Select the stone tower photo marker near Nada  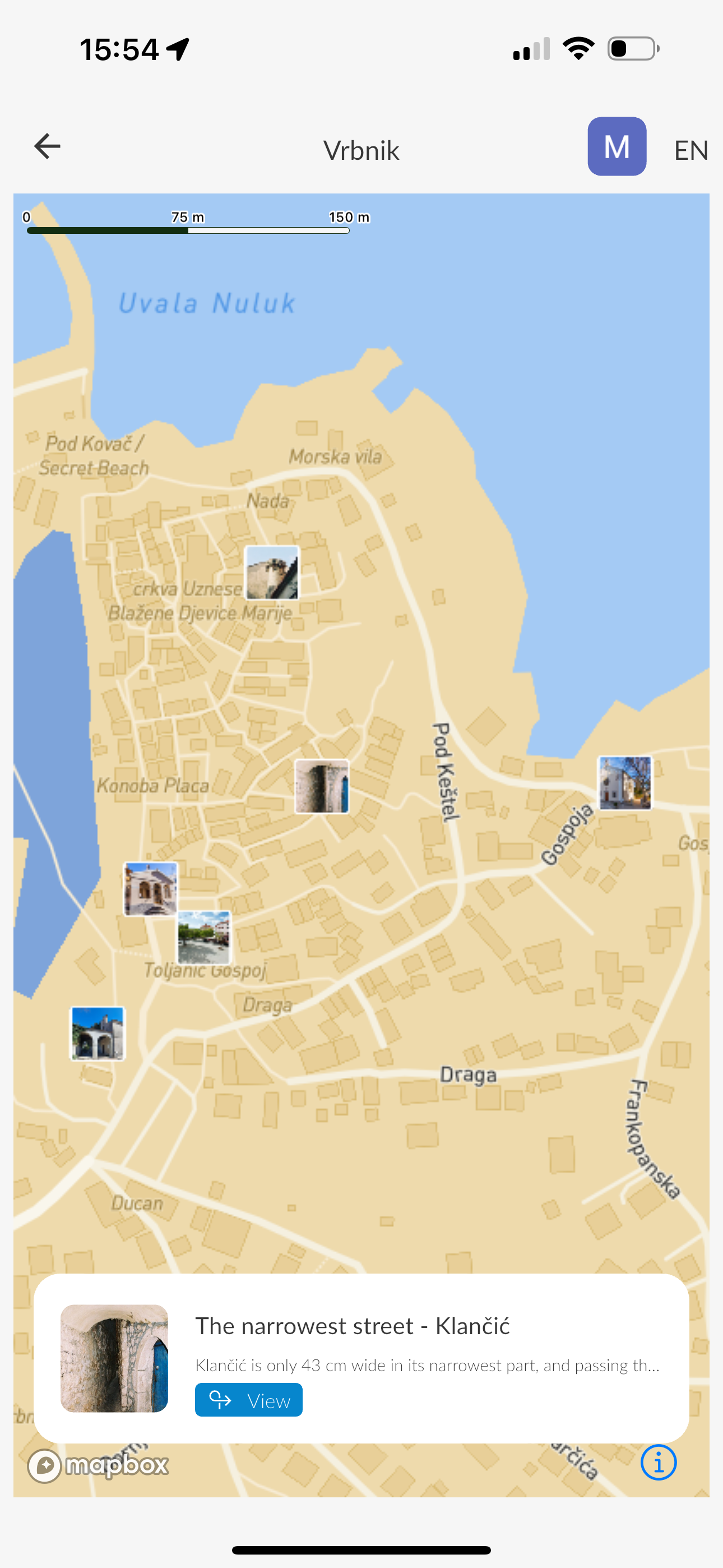(272, 573)
